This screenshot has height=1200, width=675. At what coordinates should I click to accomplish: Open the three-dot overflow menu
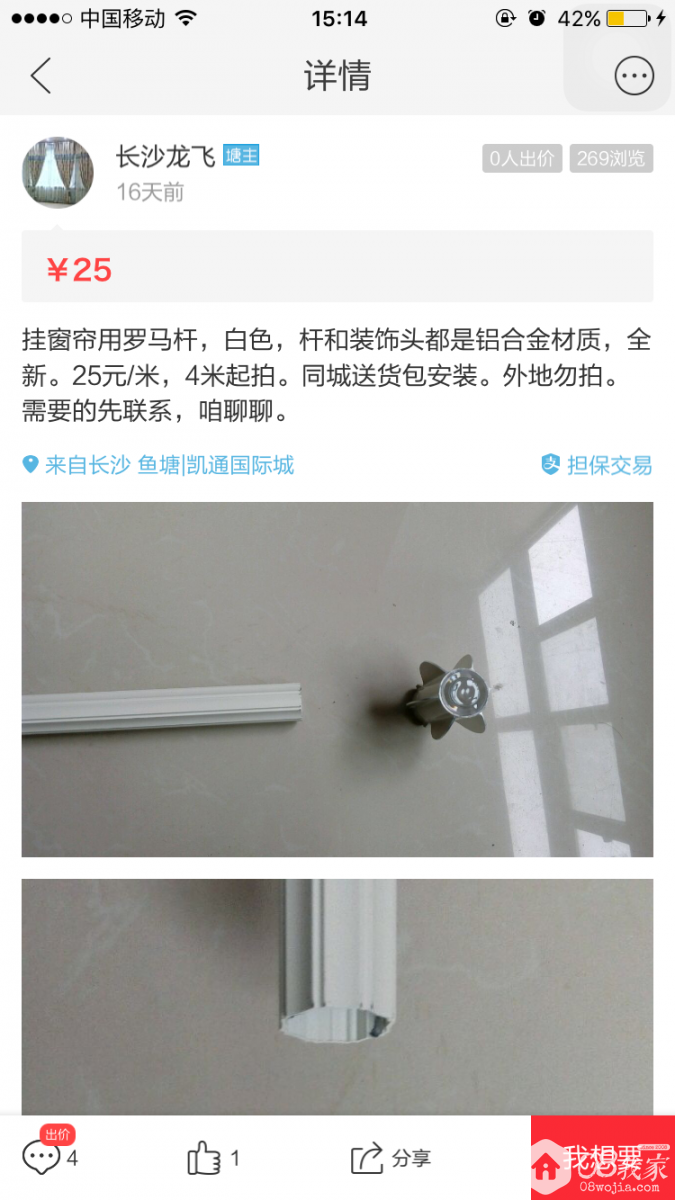pos(634,76)
